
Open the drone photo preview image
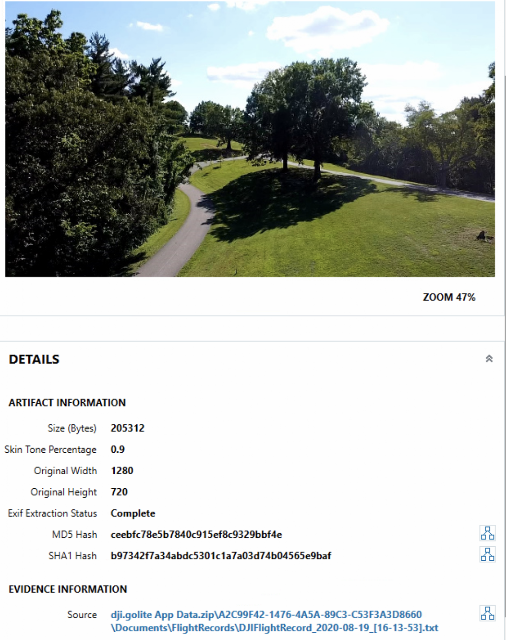click(250, 139)
